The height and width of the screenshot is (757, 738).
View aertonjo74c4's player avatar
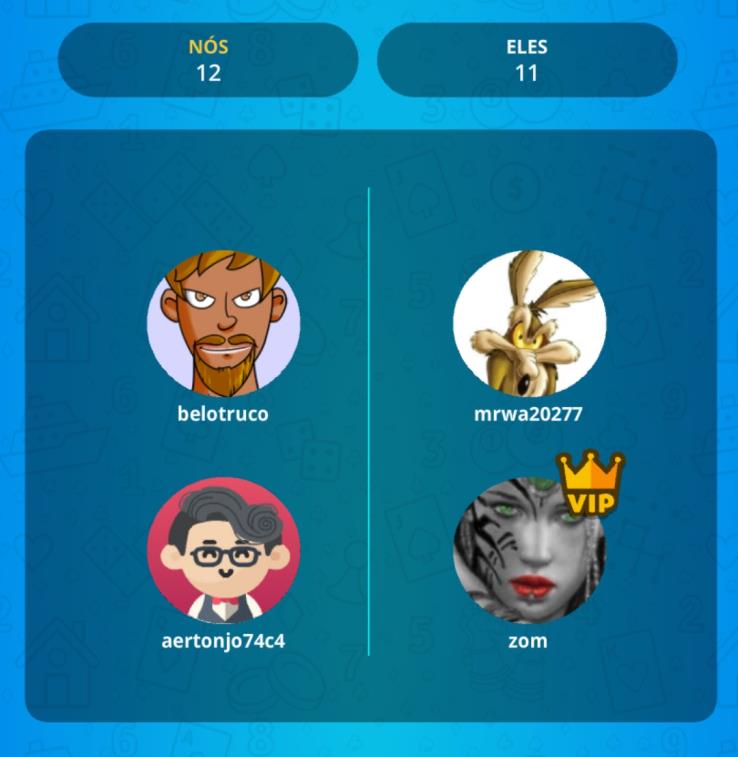click(x=223, y=549)
